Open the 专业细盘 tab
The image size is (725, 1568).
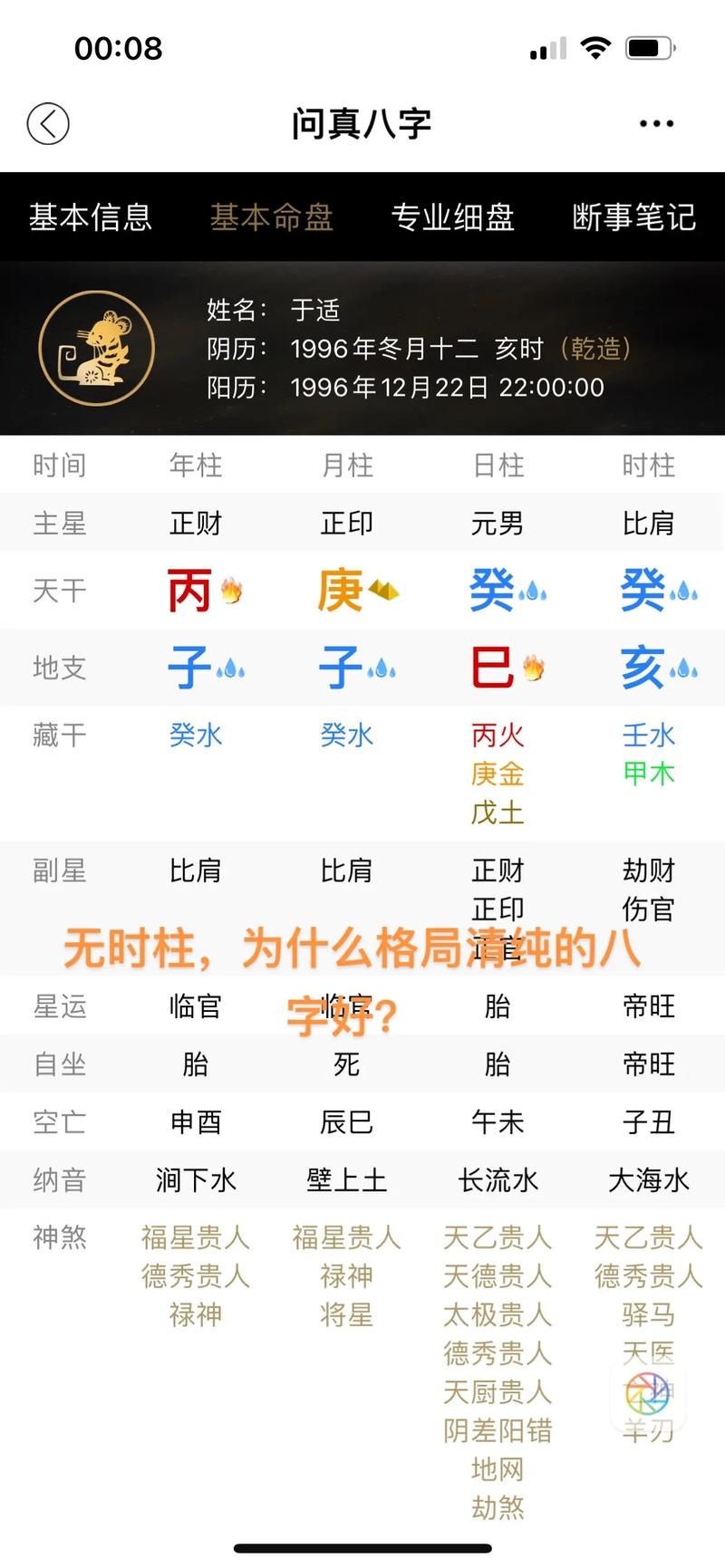453,217
